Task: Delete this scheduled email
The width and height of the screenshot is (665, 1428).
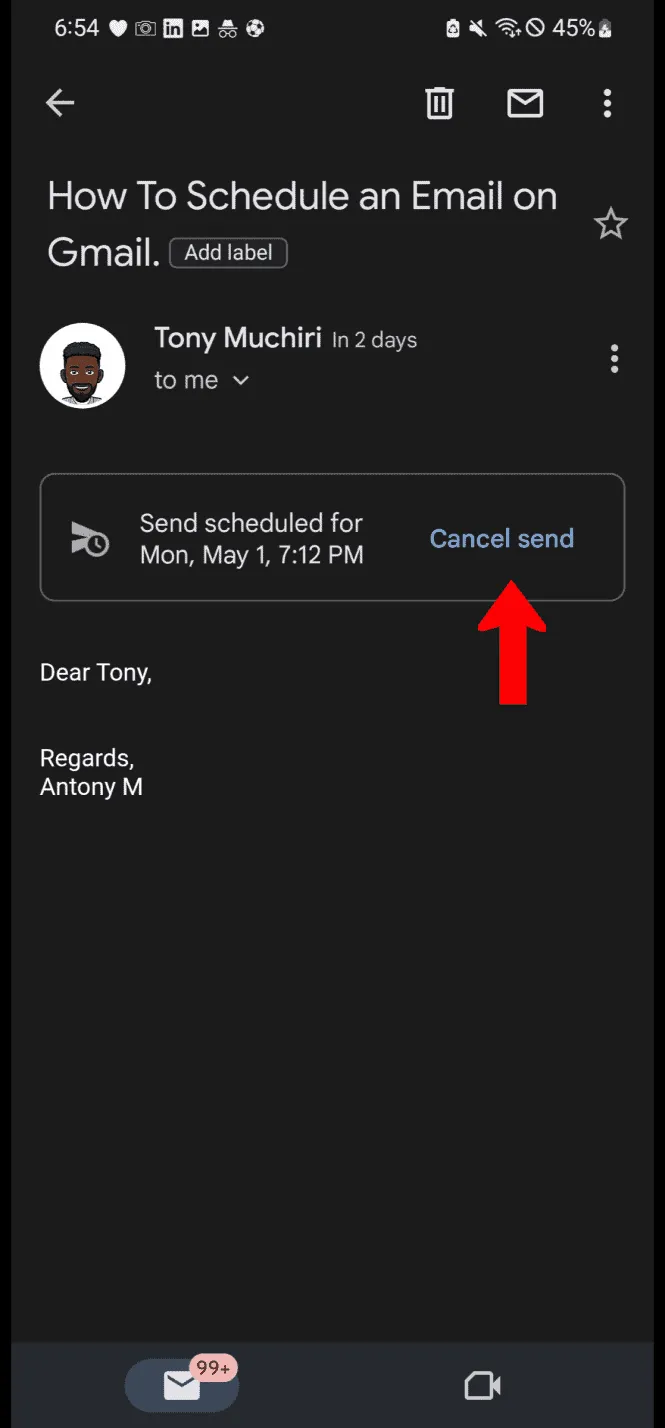Action: 439,103
